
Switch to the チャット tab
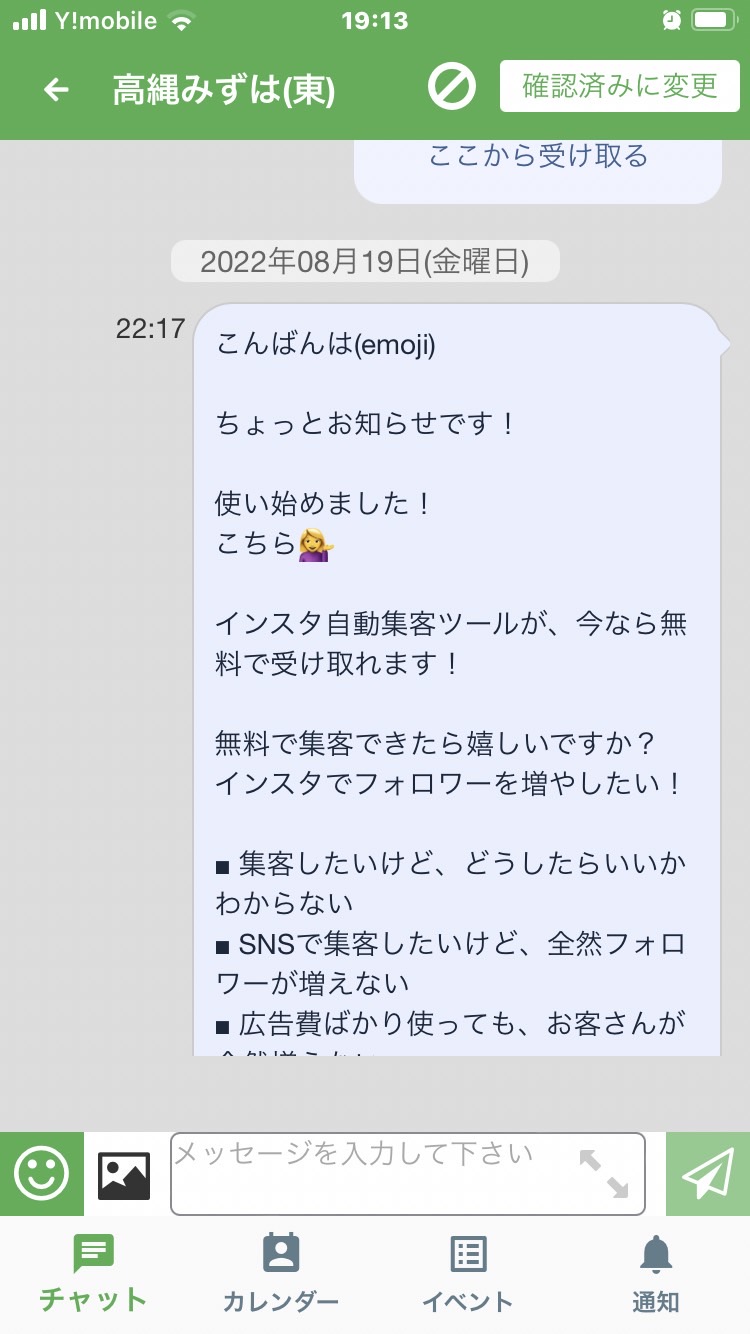pos(93,1273)
